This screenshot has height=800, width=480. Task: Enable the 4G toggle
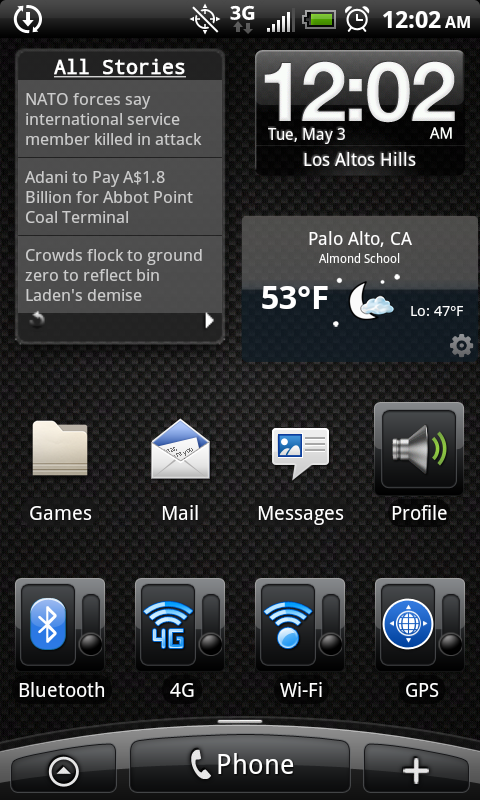(180, 639)
